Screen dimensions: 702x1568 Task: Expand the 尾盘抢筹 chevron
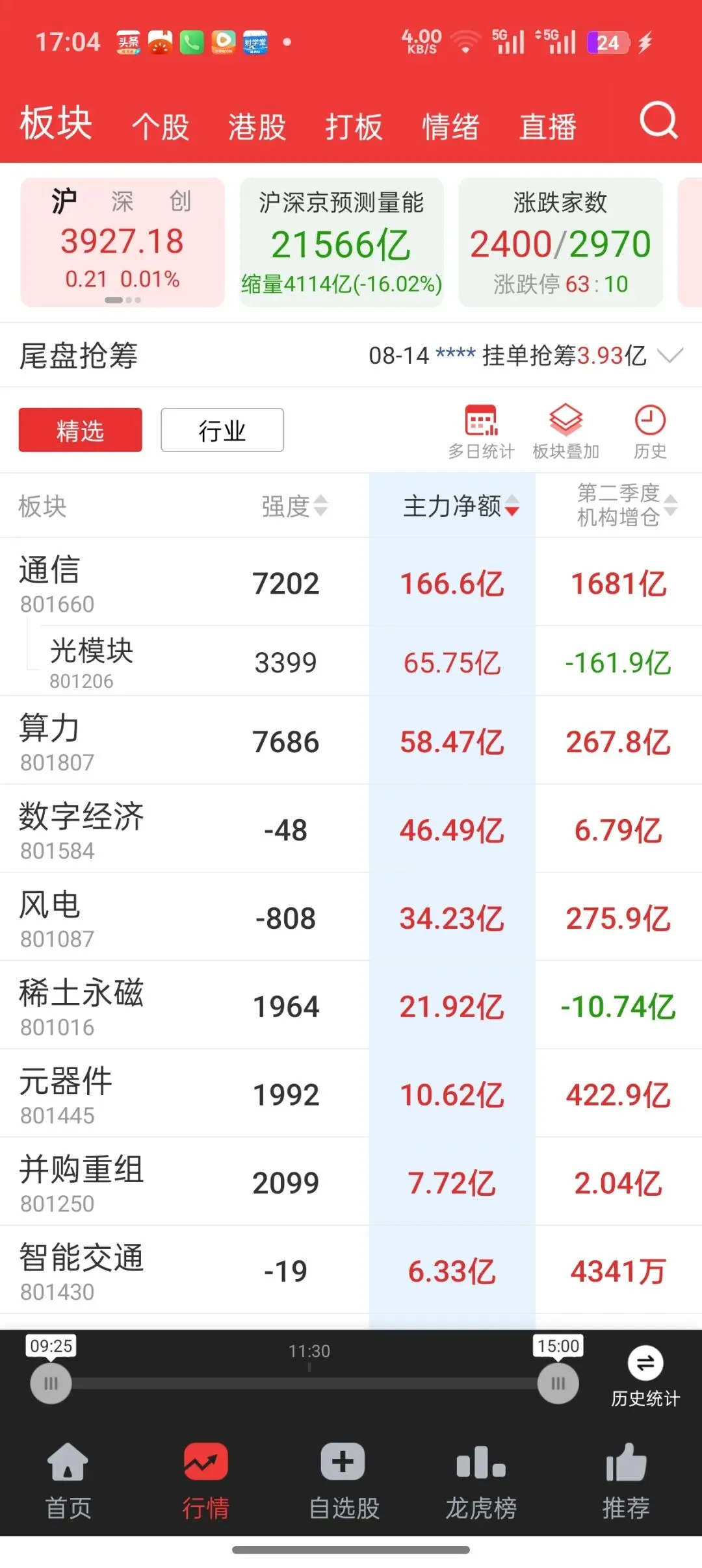670,355
